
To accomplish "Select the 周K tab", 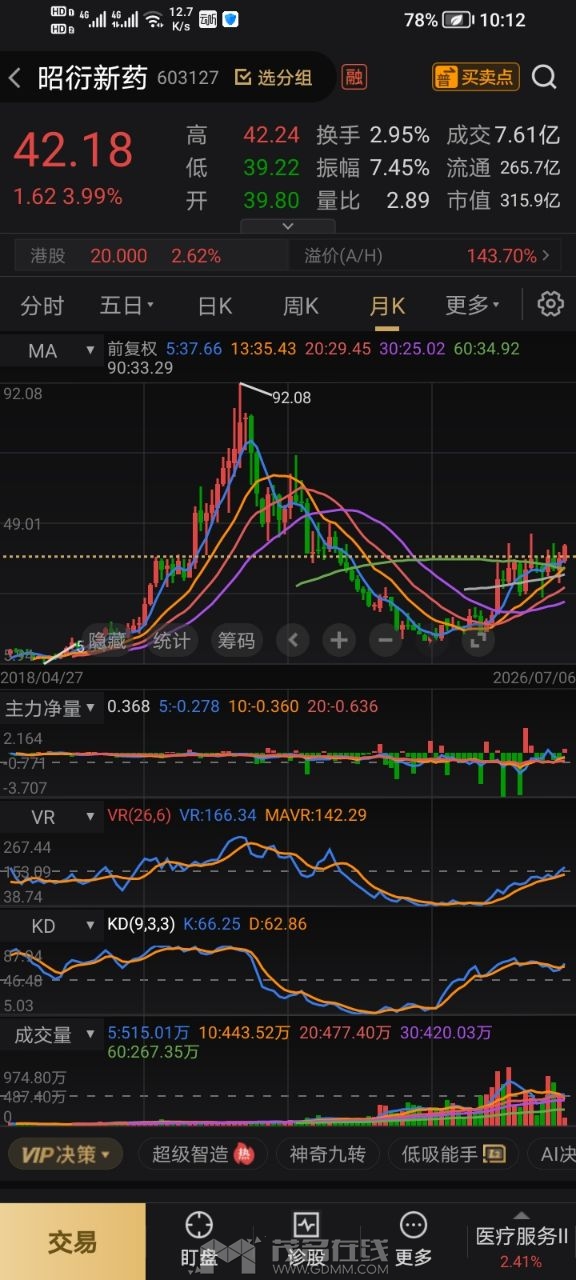I will [x=301, y=305].
